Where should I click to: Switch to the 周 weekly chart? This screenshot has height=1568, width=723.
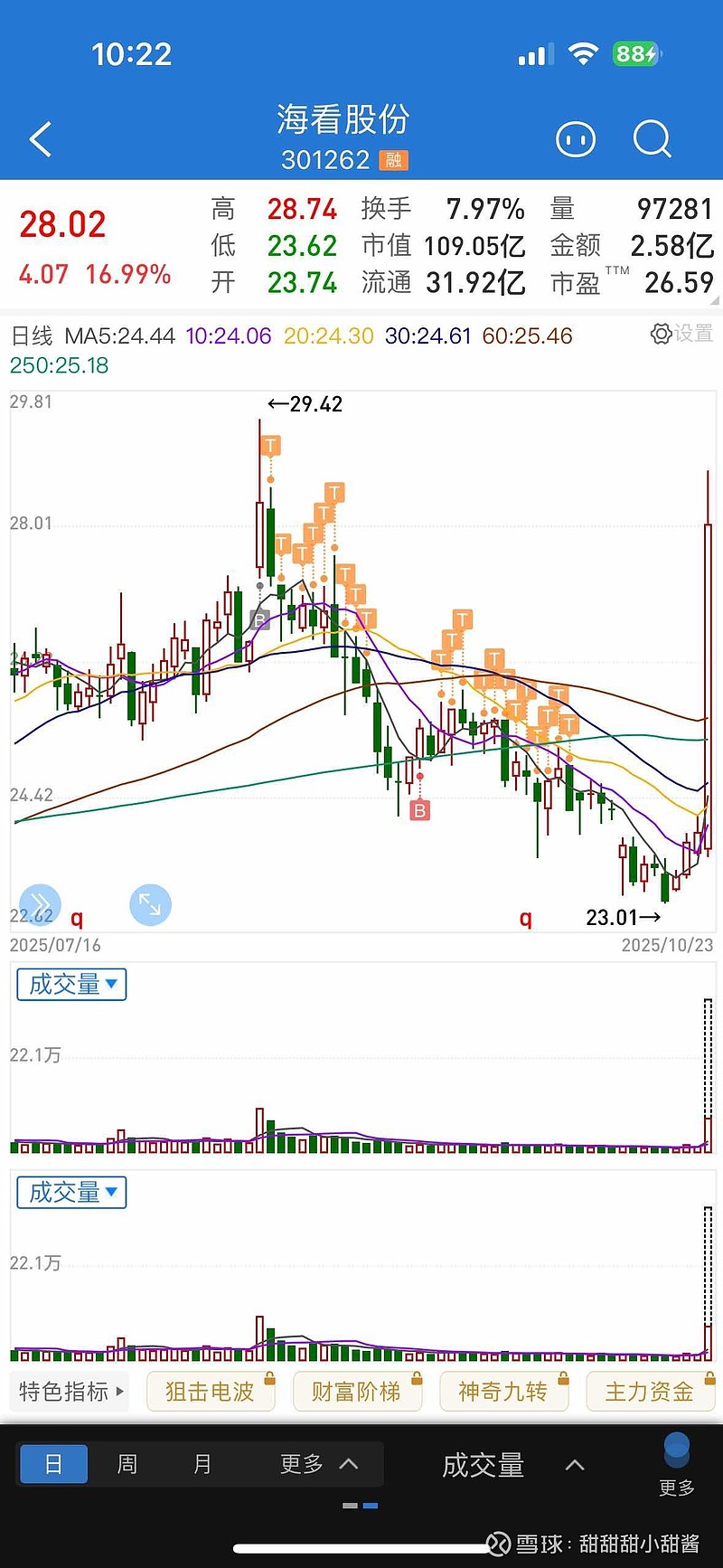point(127,1464)
